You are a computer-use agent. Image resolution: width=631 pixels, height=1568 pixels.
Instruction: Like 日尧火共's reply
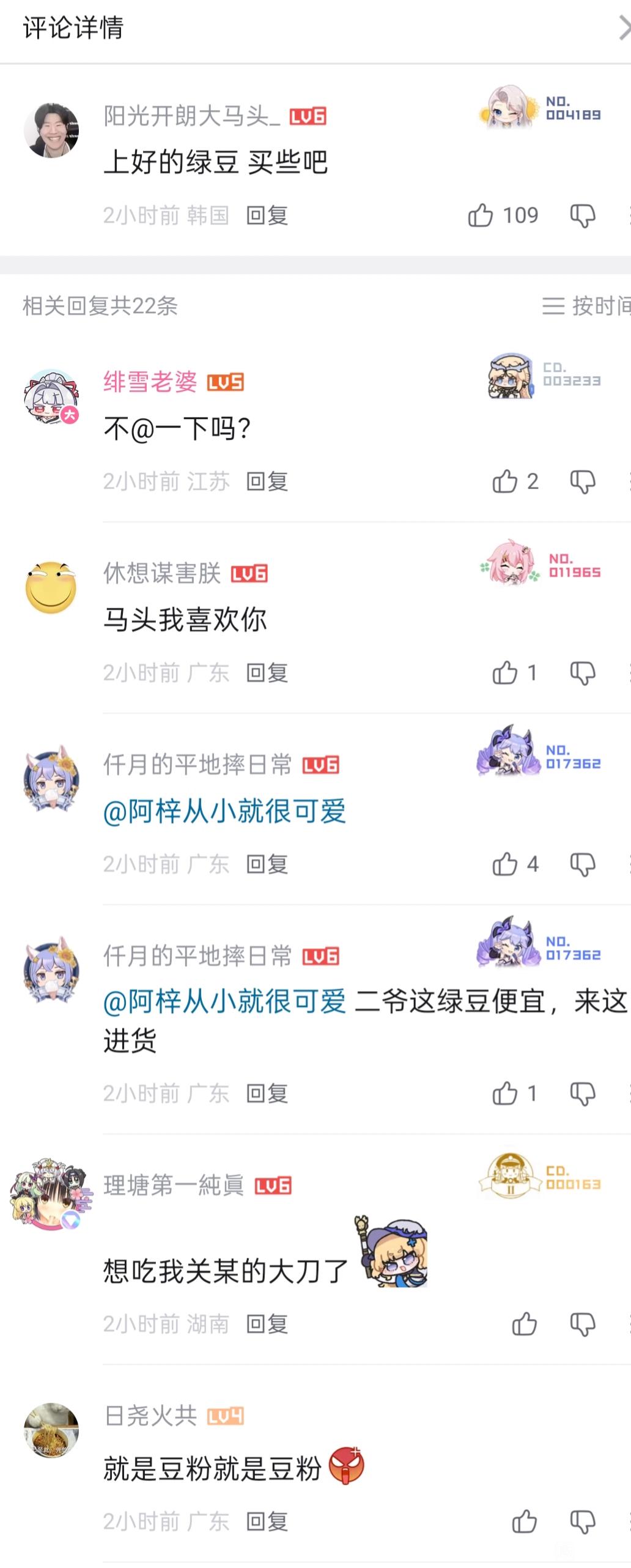point(525,1522)
